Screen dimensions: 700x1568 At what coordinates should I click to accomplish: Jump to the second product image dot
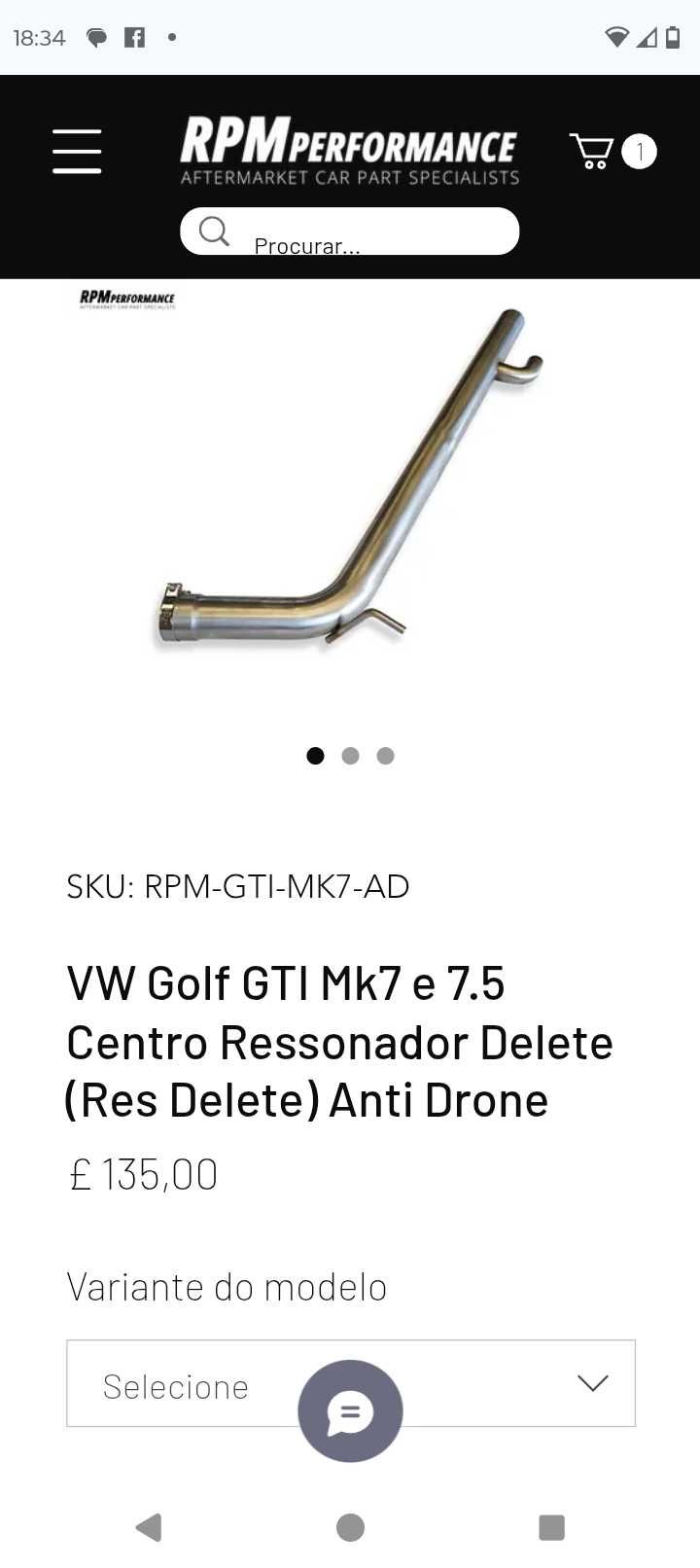tap(350, 756)
